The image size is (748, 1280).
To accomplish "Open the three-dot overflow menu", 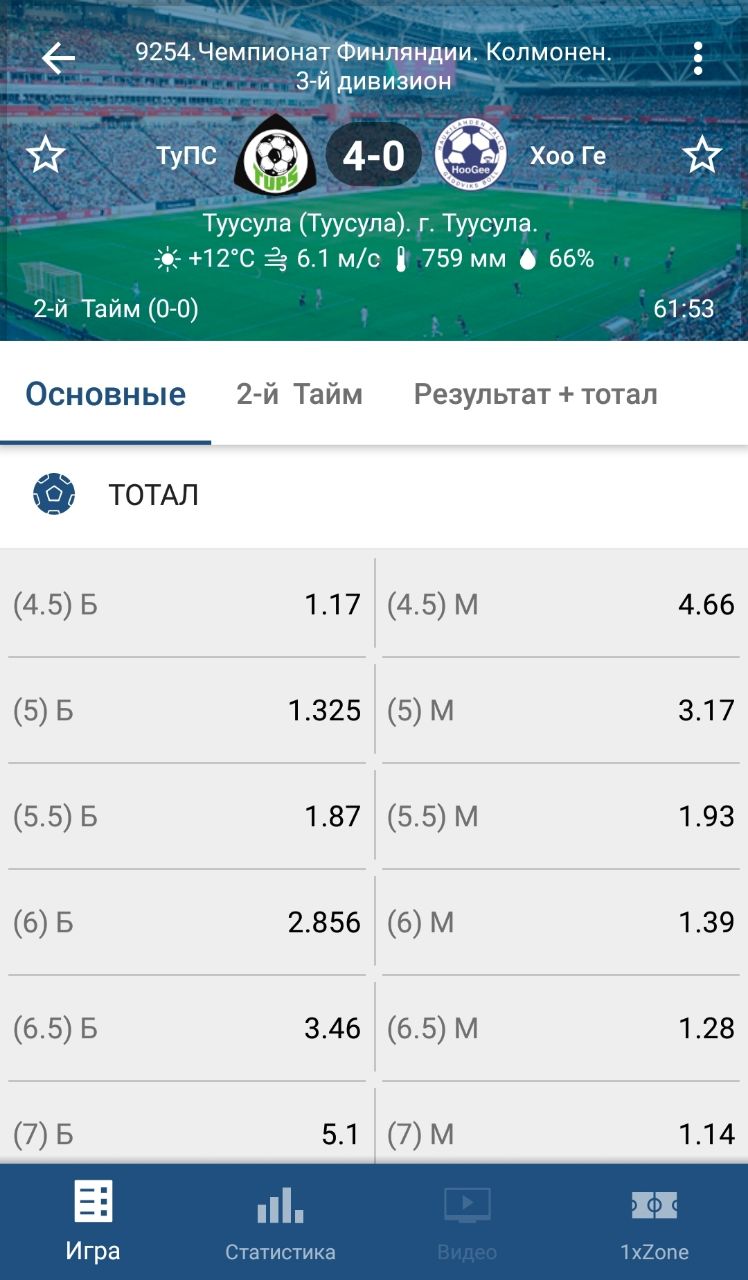I will pyautogui.click(x=698, y=59).
